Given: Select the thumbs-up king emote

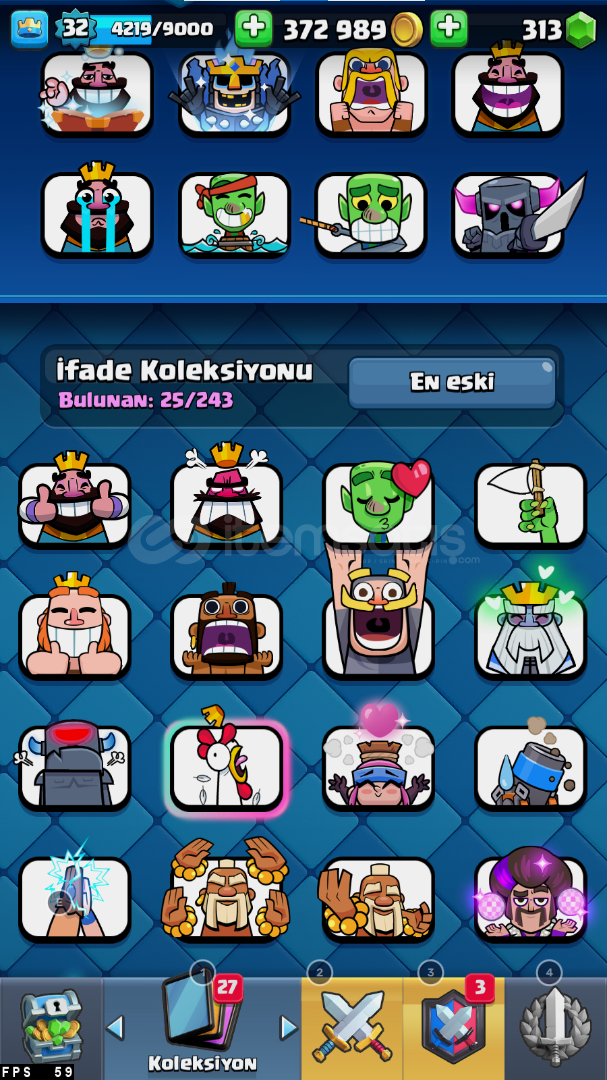Looking at the screenshot, I should 75,504.
